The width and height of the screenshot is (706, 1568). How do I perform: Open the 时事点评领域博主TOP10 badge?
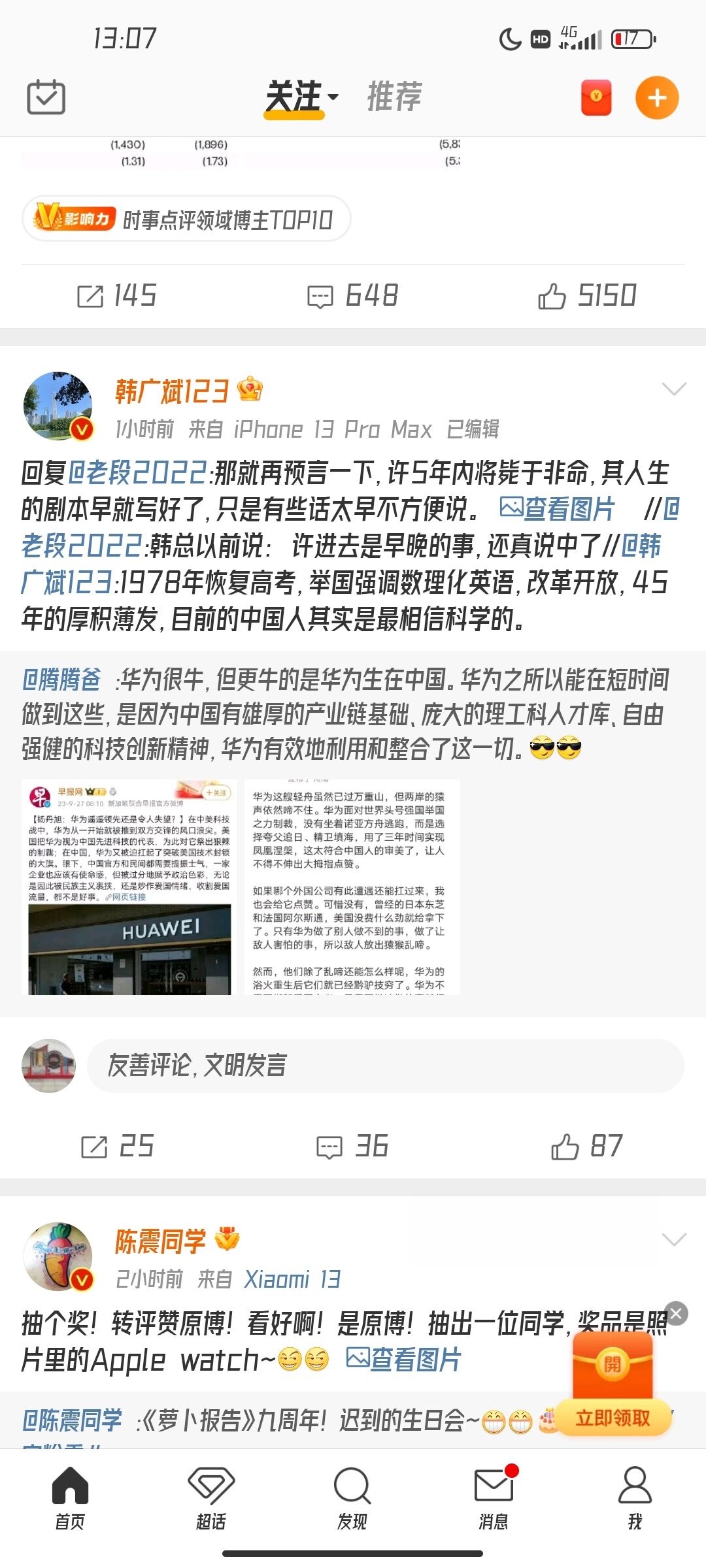pos(186,219)
